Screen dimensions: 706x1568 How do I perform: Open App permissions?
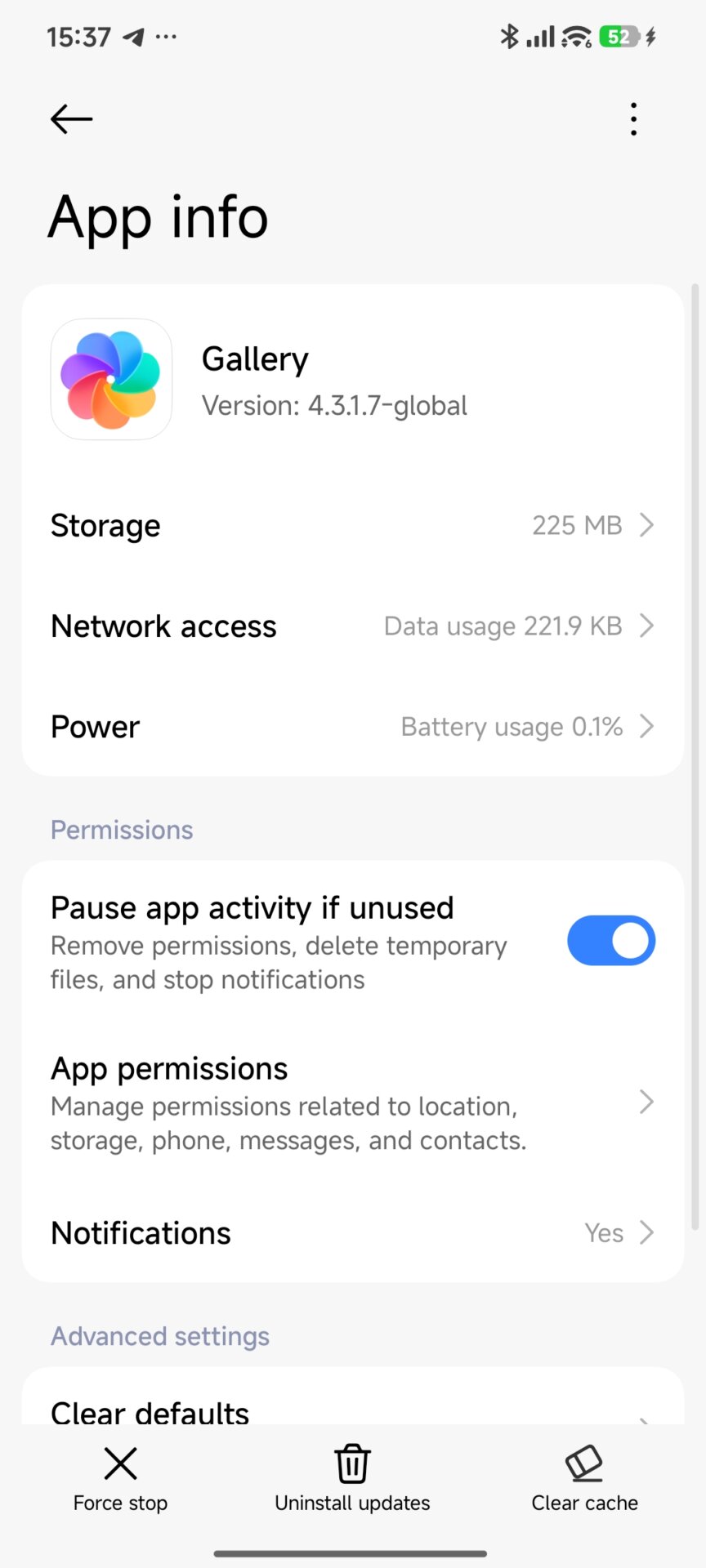click(352, 1102)
